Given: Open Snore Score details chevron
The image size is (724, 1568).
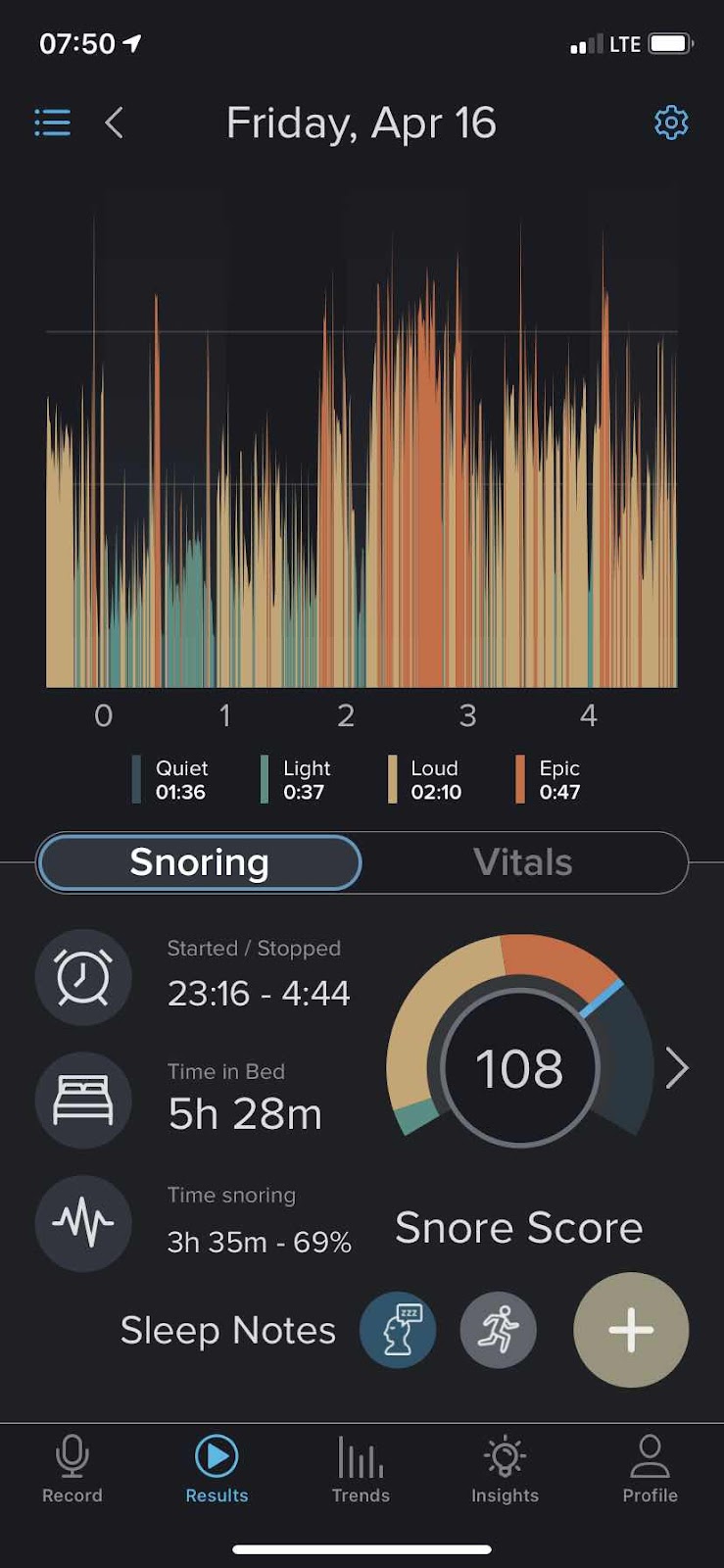Looking at the screenshot, I should point(677,1068).
